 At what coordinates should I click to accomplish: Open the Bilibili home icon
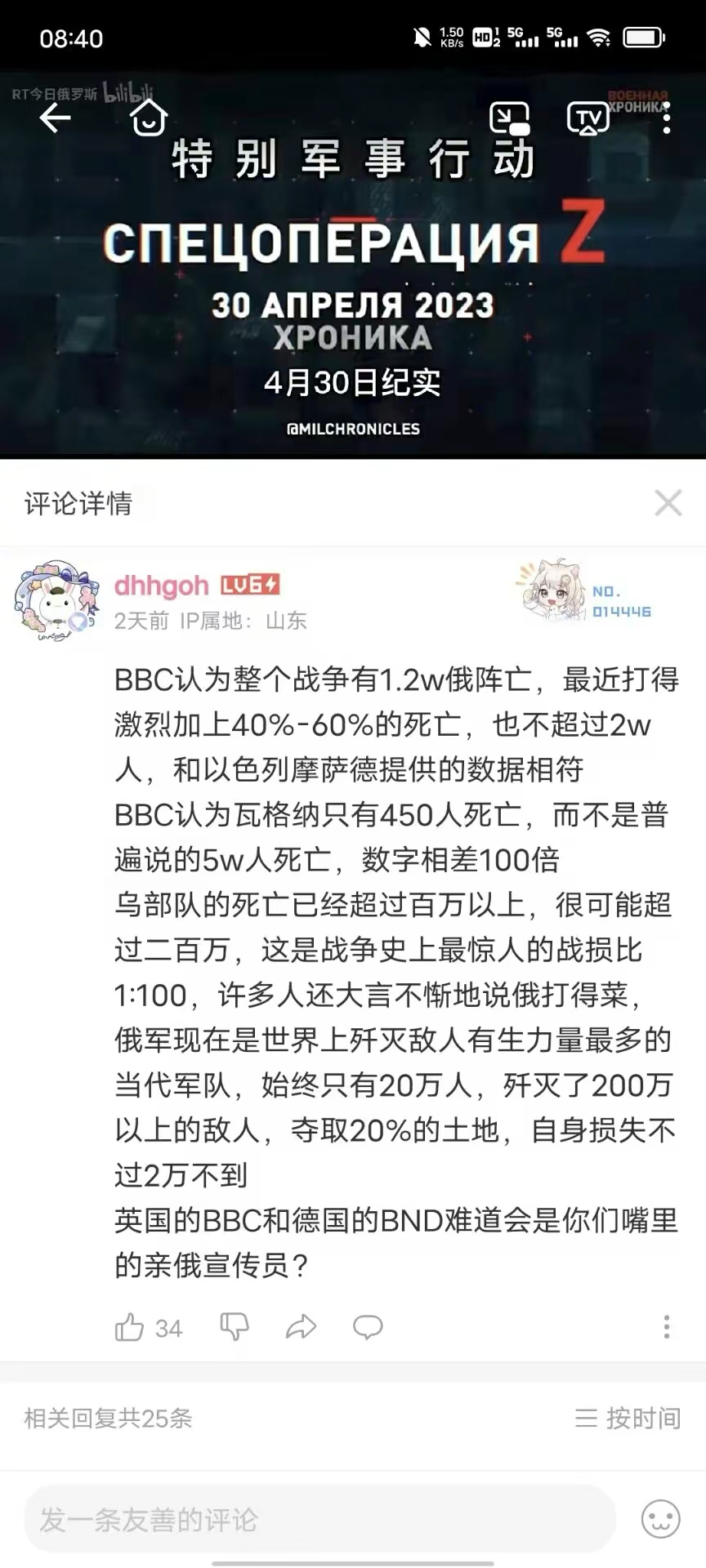(149, 118)
